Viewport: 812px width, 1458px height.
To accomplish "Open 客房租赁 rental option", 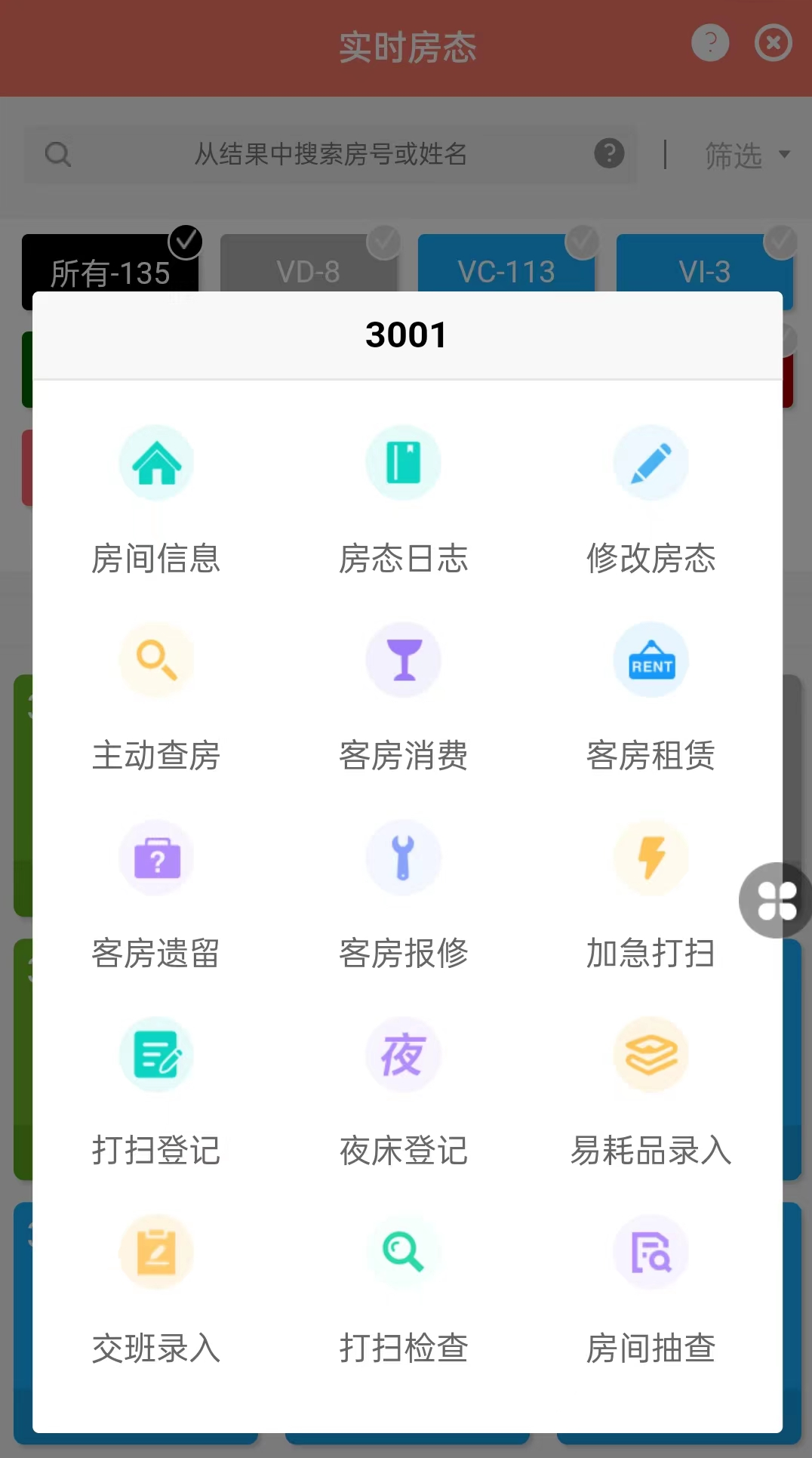I will [x=651, y=696].
